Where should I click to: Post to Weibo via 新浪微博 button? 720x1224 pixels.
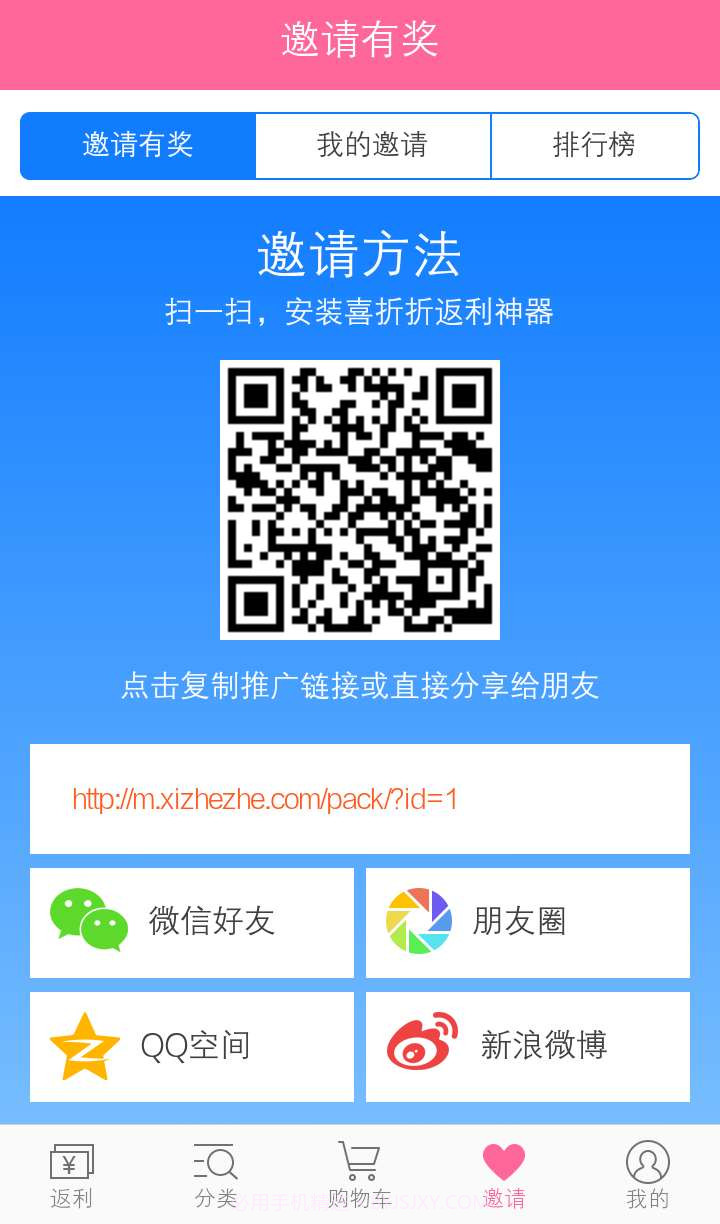tap(527, 1046)
